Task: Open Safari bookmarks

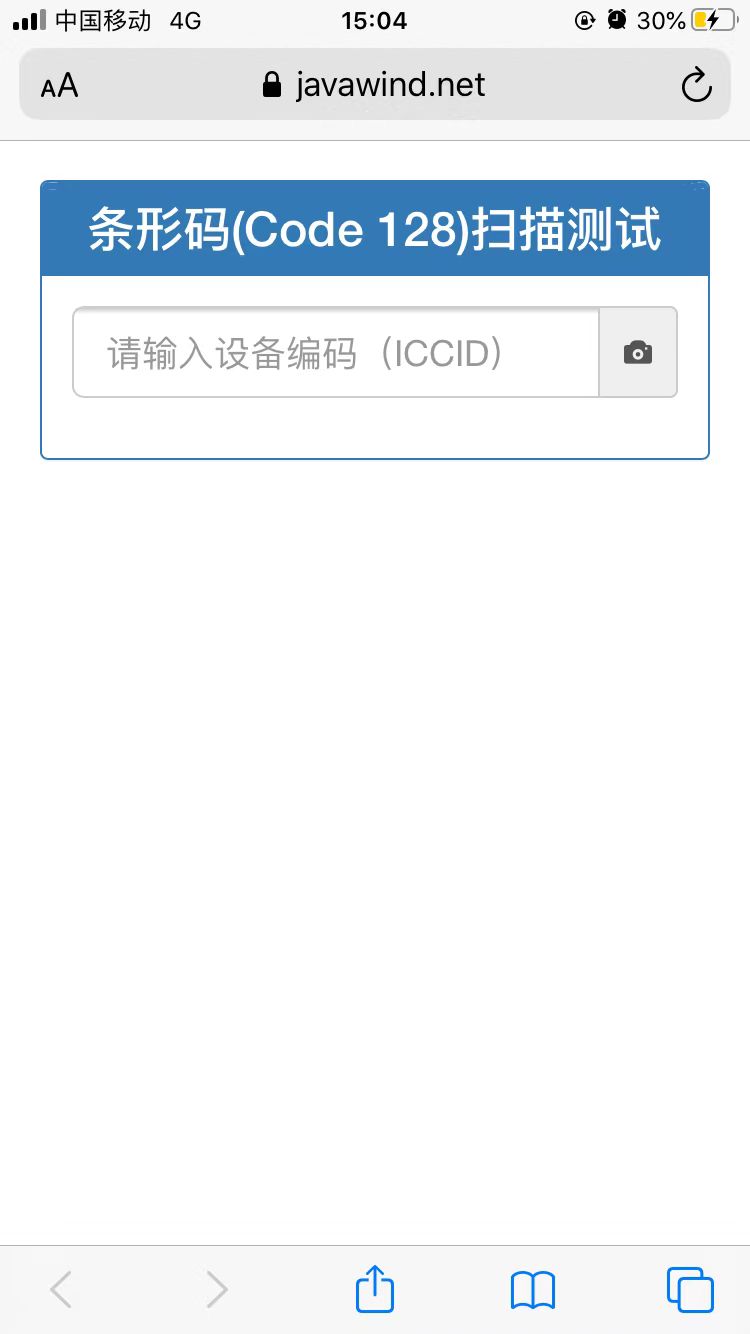Action: click(x=532, y=1290)
